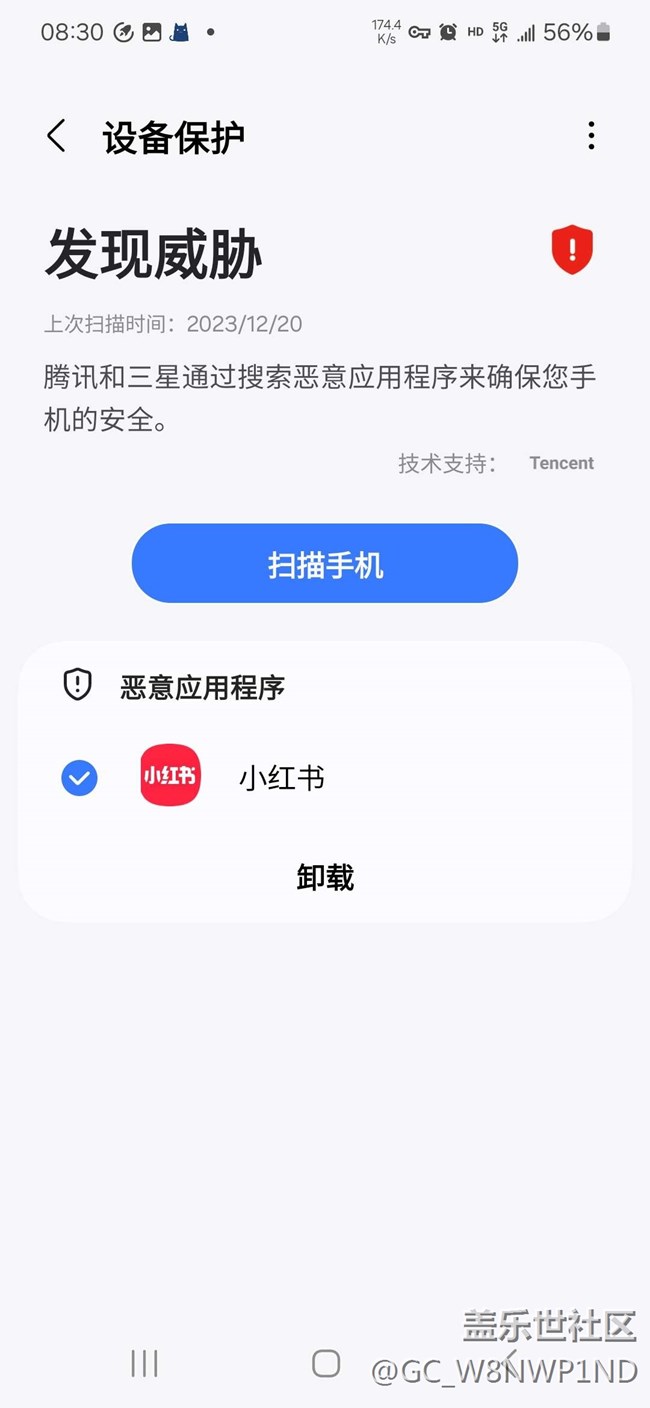Viewport: 650px width, 1408px height.
Task: Open the 小红书 malicious app entry
Action: 325,777
